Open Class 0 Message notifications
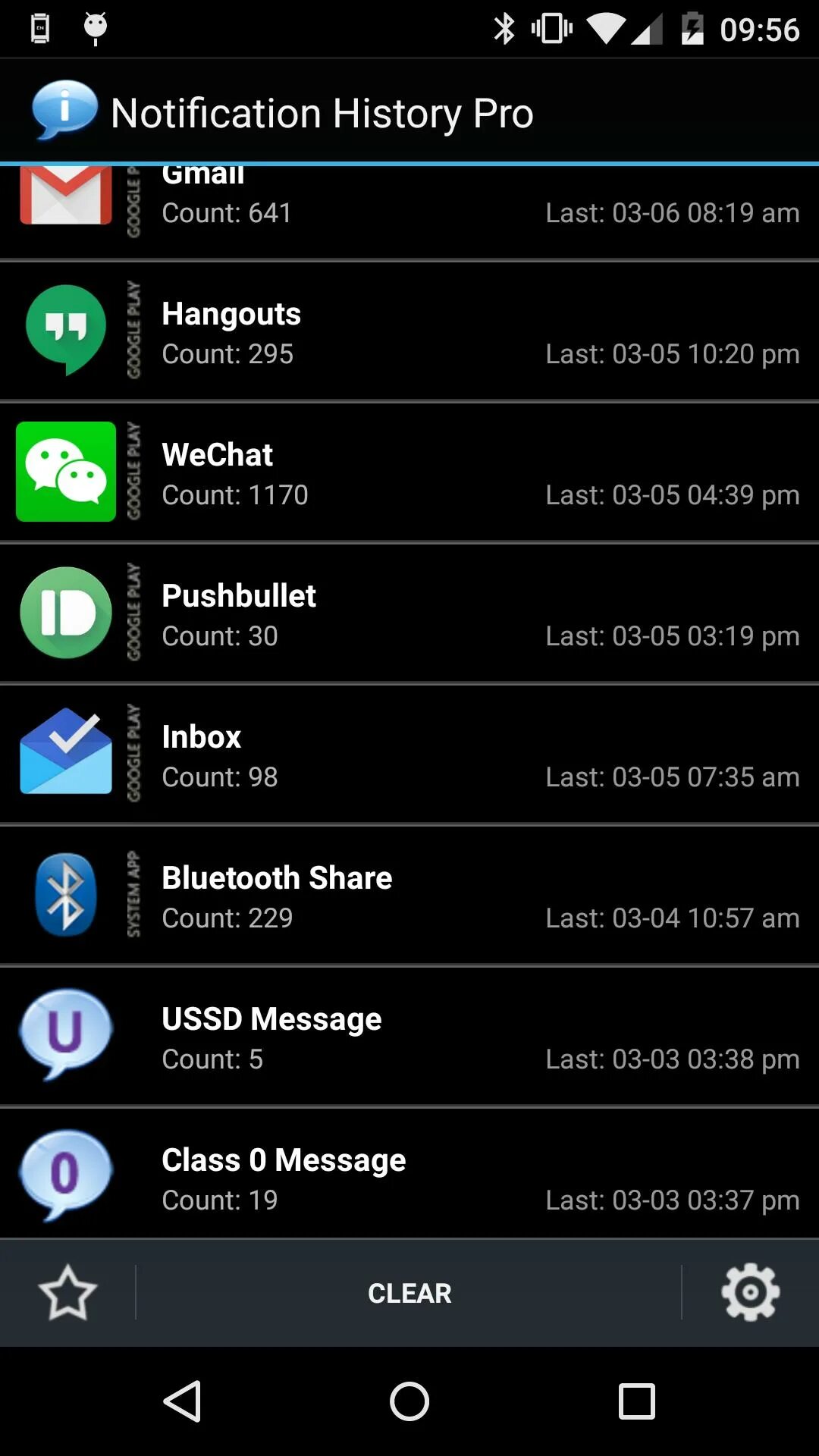This screenshot has width=819, height=1456. [409, 1178]
